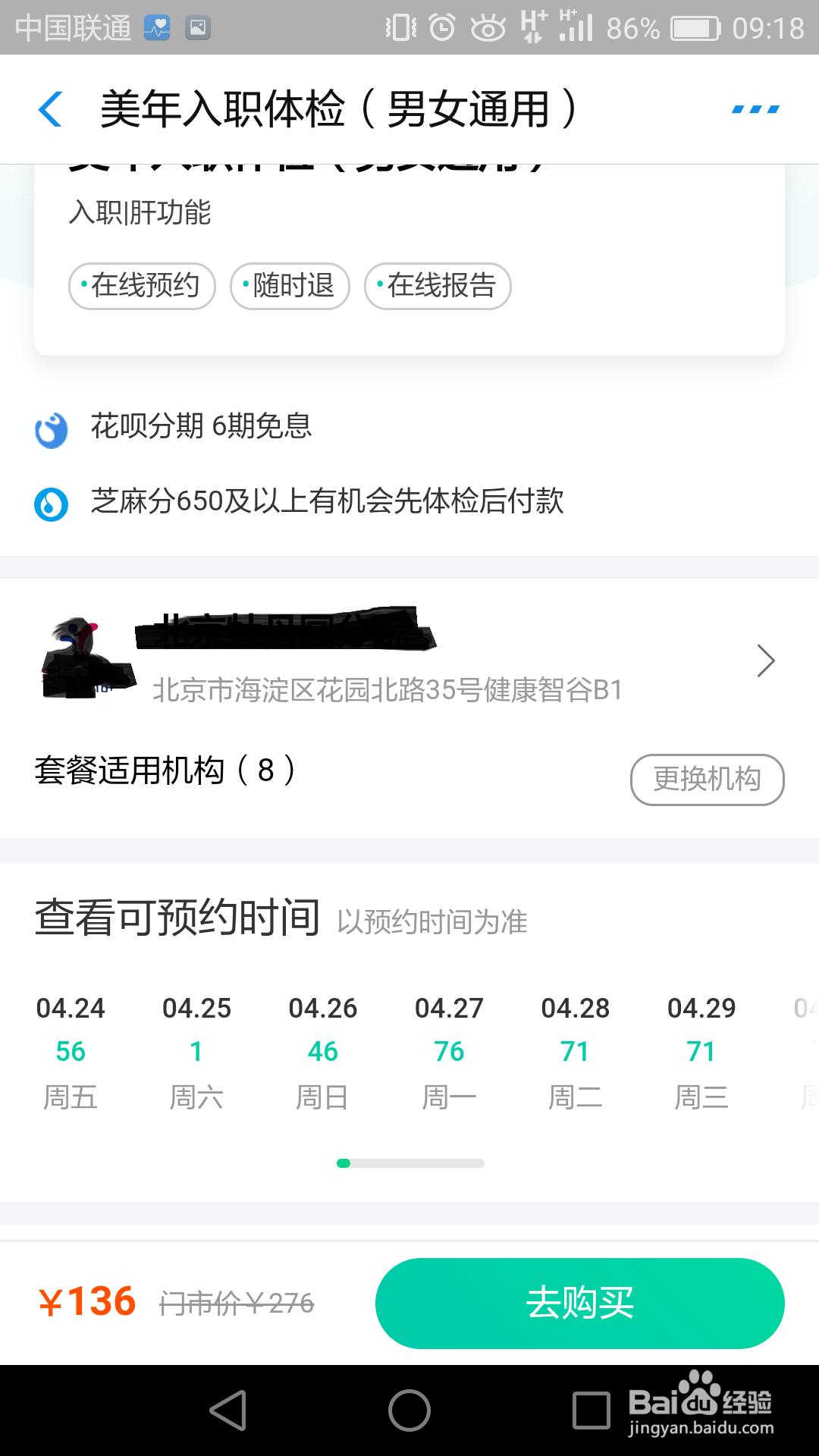The height and width of the screenshot is (1456, 819).
Task: Go back using the blue arrow
Action: (x=50, y=109)
